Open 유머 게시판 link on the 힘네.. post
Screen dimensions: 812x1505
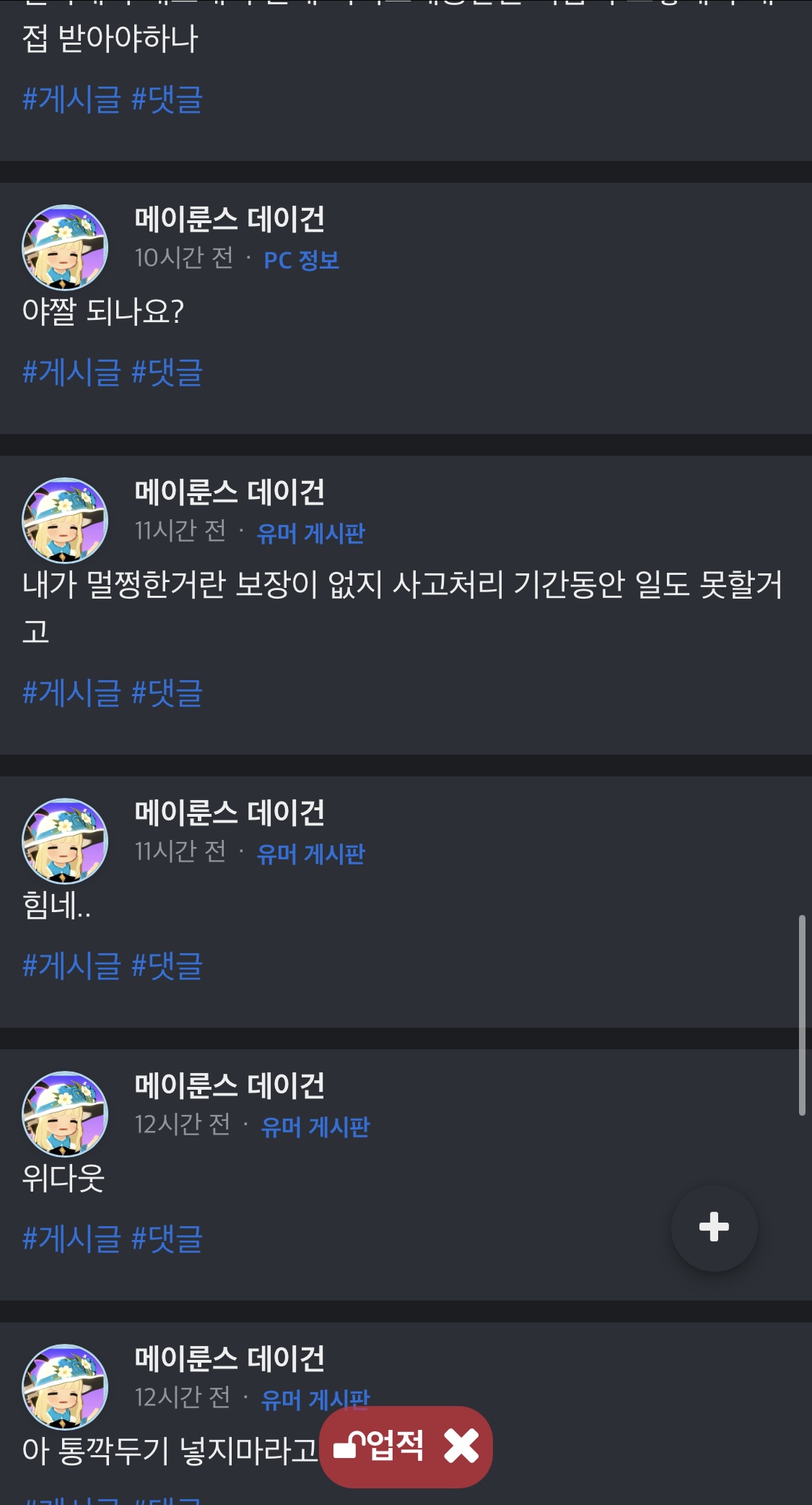tap(311, 854)
